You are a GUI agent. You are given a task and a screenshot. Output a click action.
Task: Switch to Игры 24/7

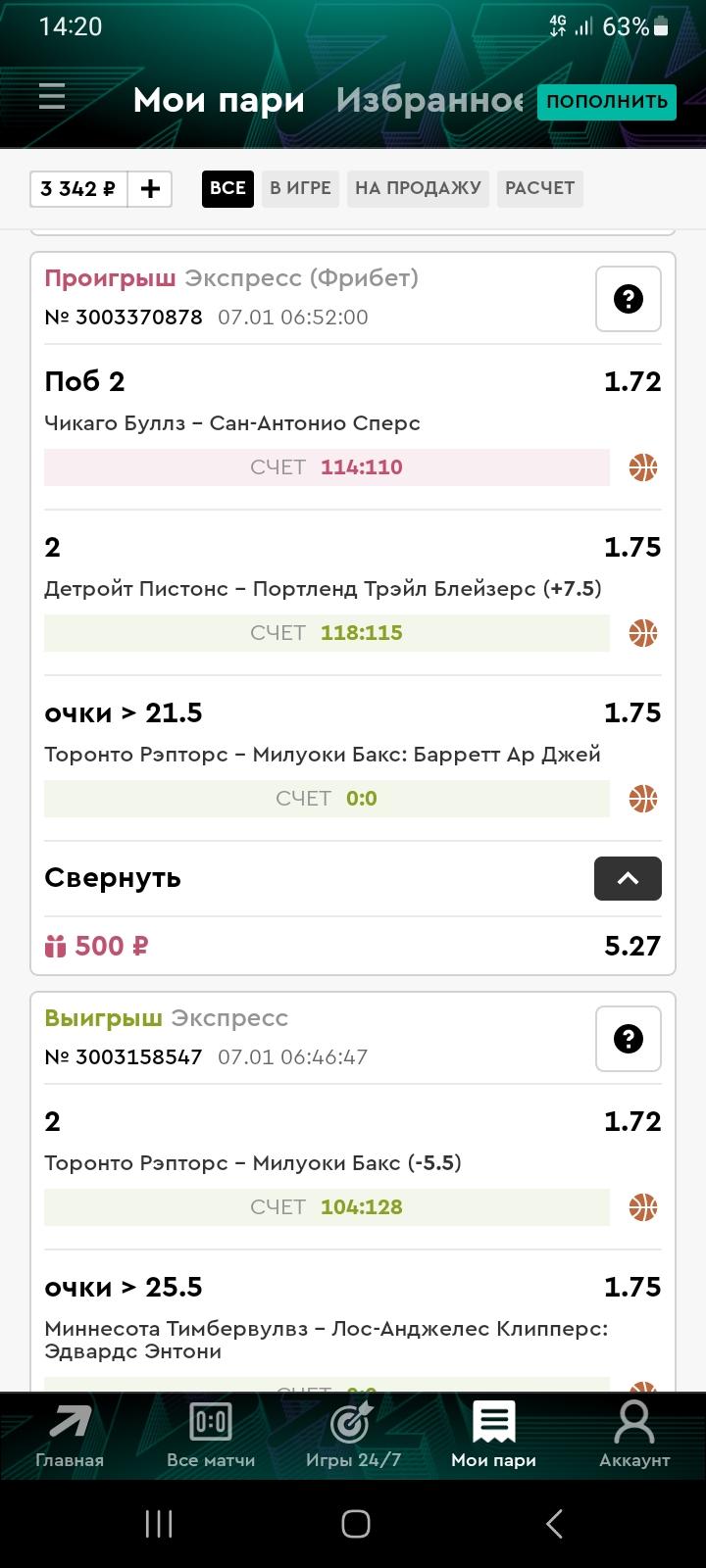click(x=353, y=1437)
